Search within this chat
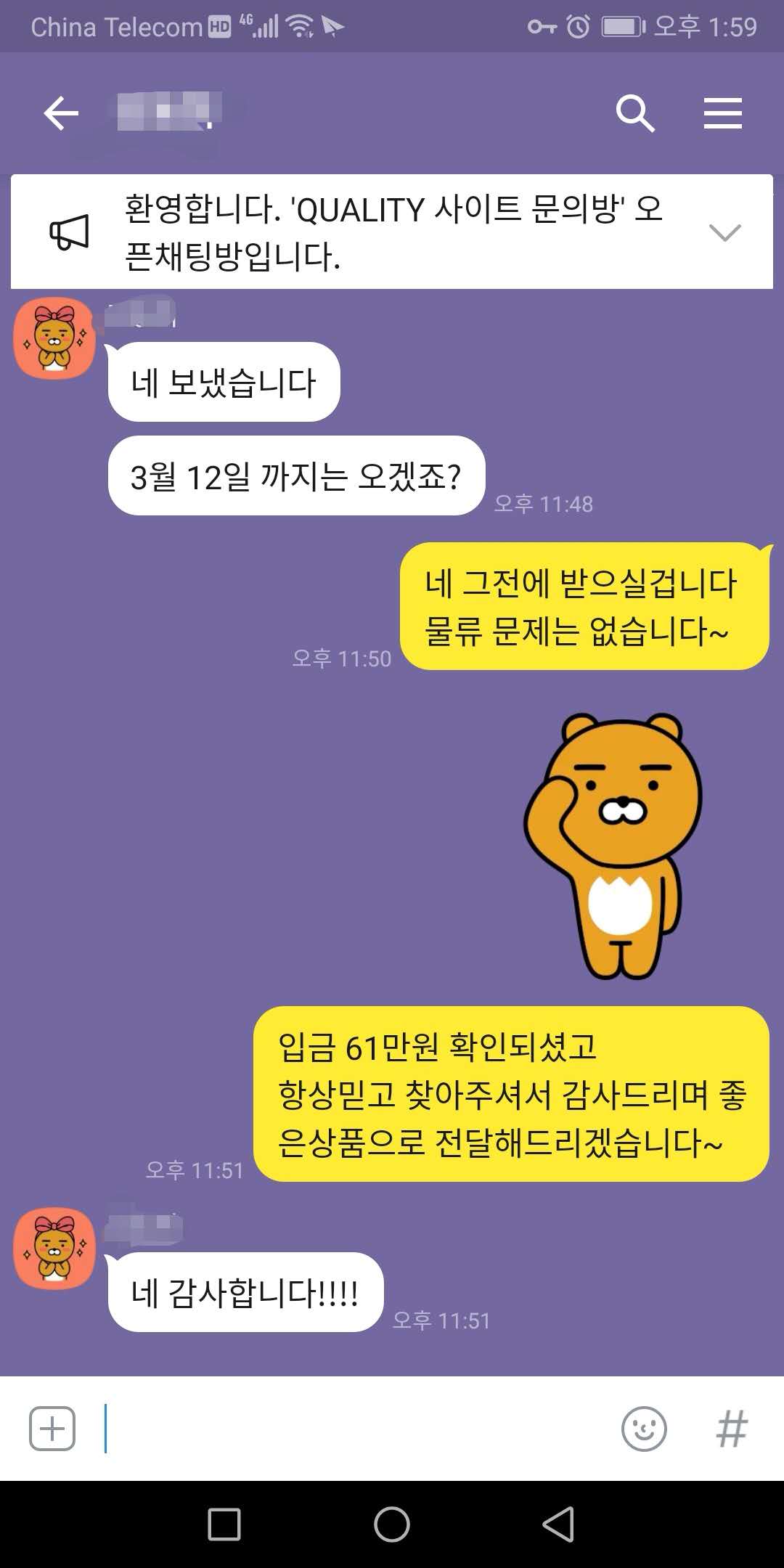 pos(635,113)
